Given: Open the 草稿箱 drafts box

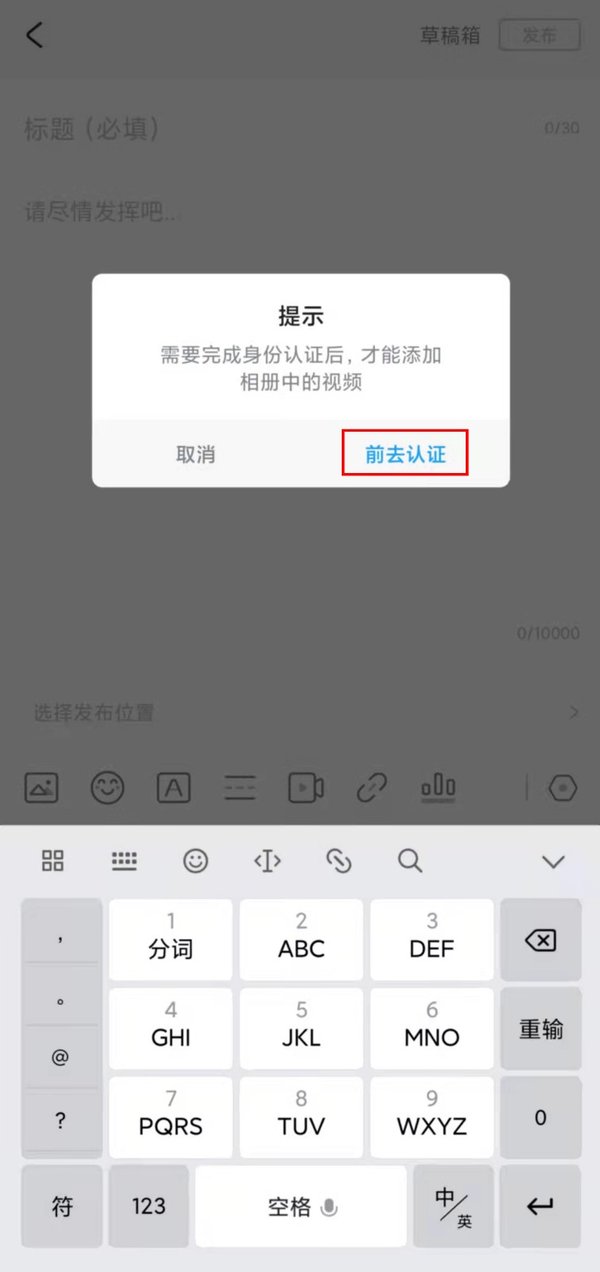Looking at the screenshot, I should (450, 36).
